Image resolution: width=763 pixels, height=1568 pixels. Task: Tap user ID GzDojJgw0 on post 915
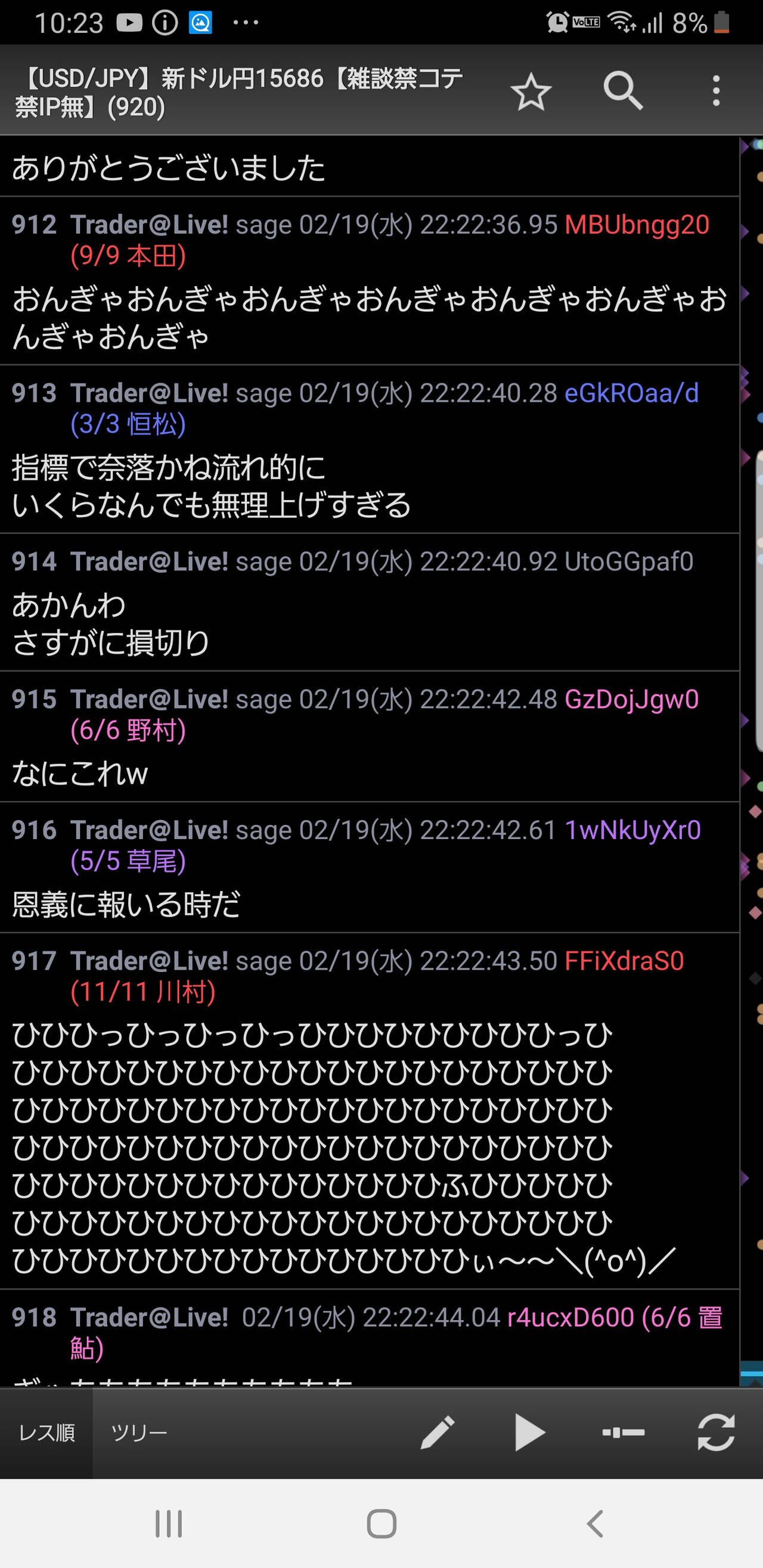pos(631,700)
